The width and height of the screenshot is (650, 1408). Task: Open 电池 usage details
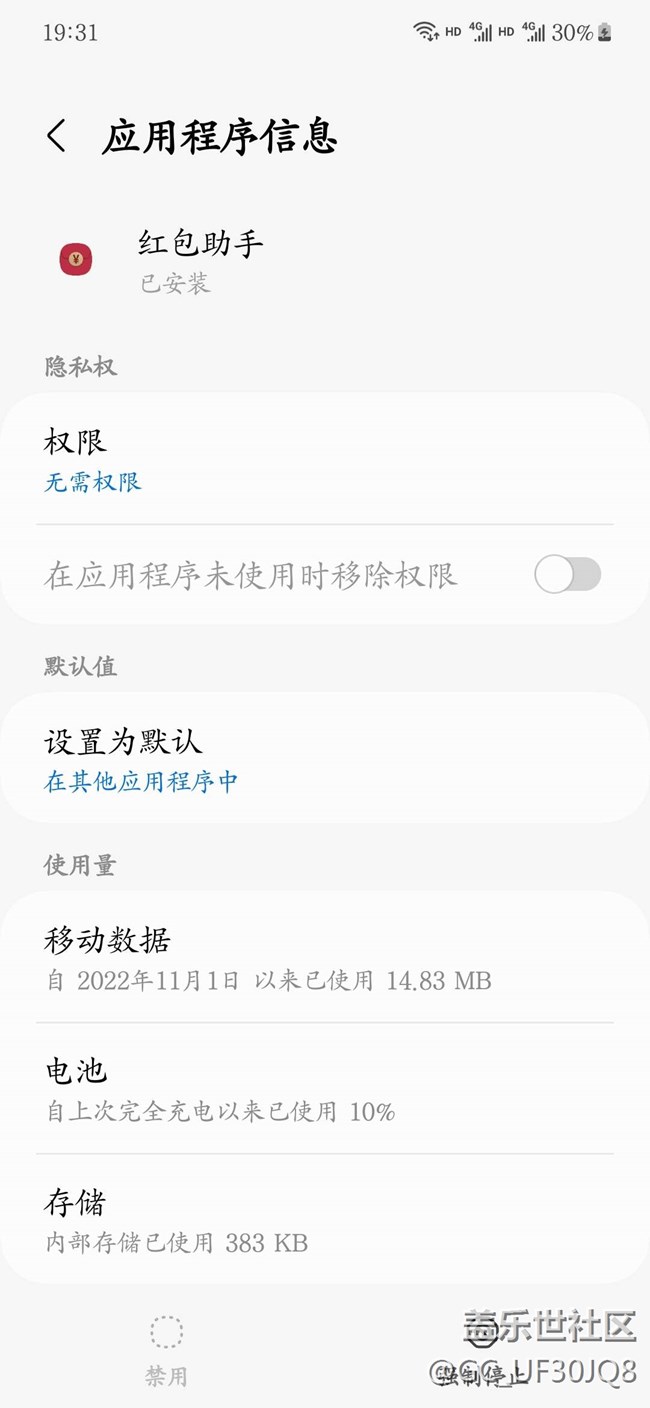click(x=325, y=1088)
